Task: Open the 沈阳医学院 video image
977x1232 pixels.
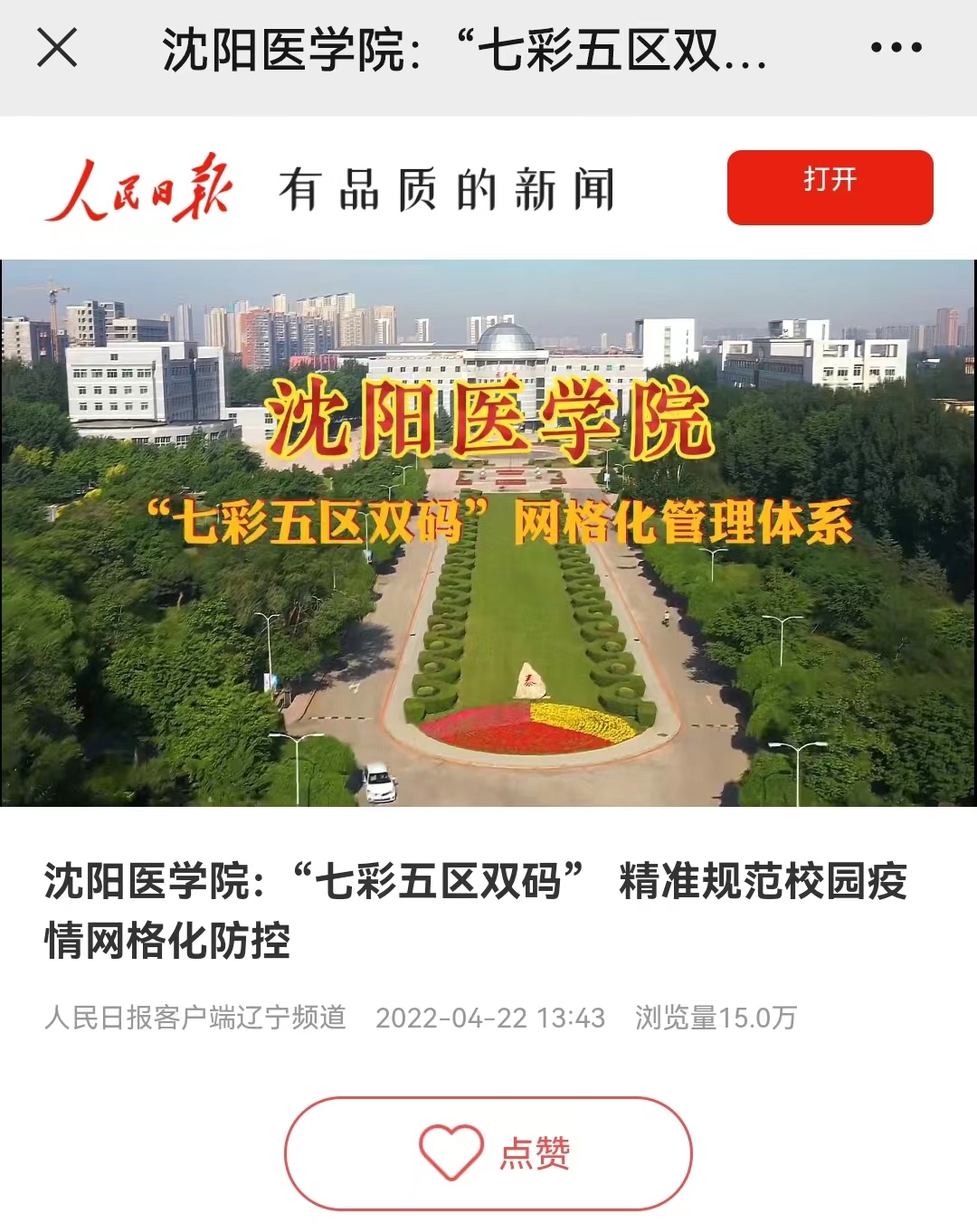Action: (488, 533)
